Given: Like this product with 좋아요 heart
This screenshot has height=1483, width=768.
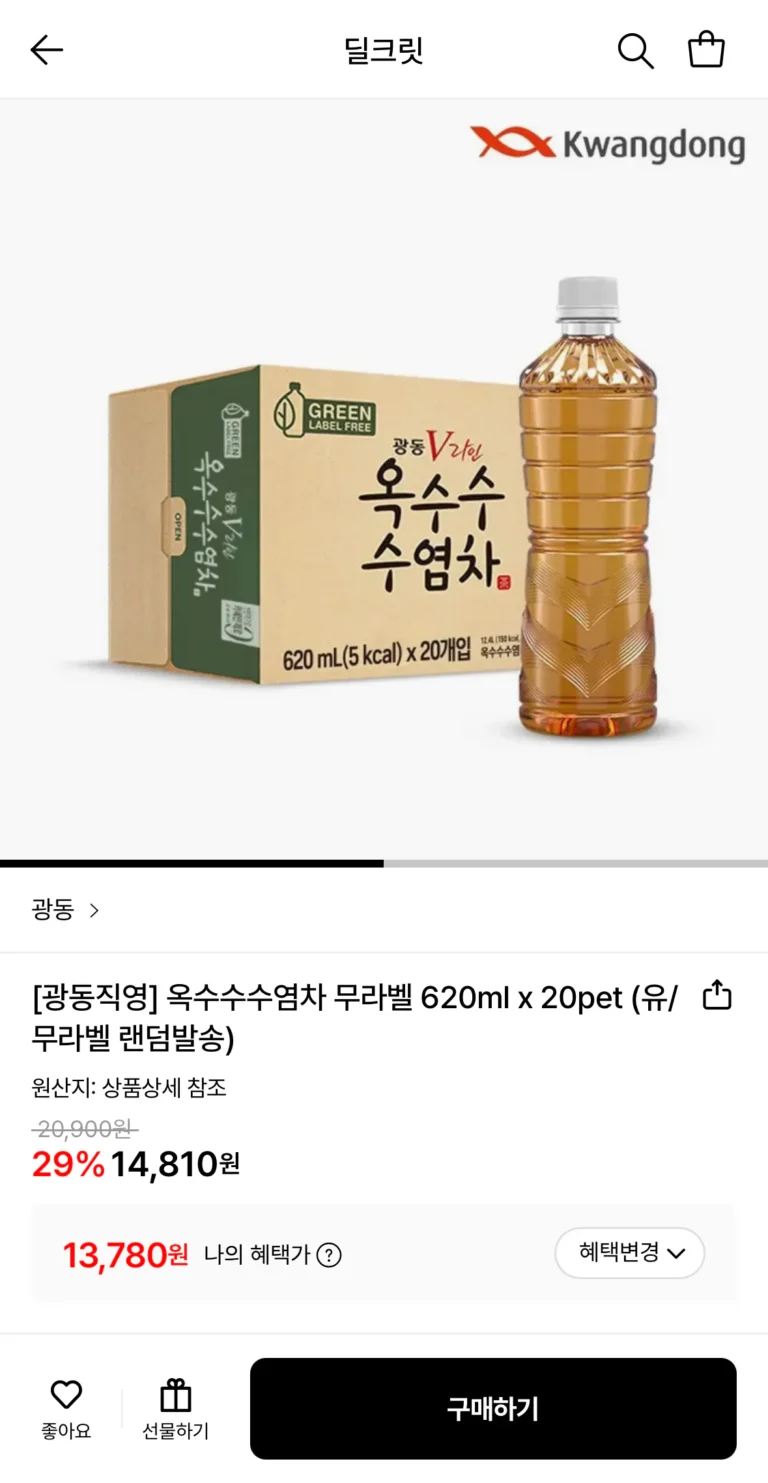Looking at the screenshot, I should [66, 1408].
